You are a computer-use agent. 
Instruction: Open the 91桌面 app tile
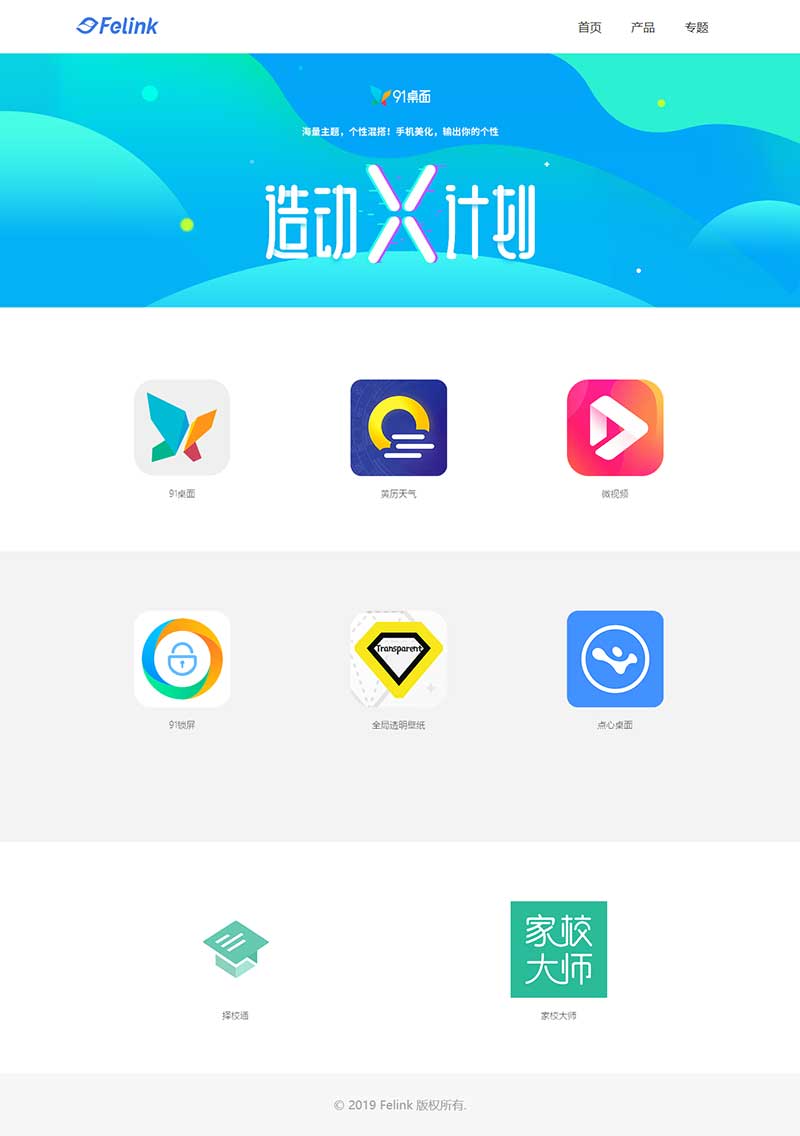(182, 428)
